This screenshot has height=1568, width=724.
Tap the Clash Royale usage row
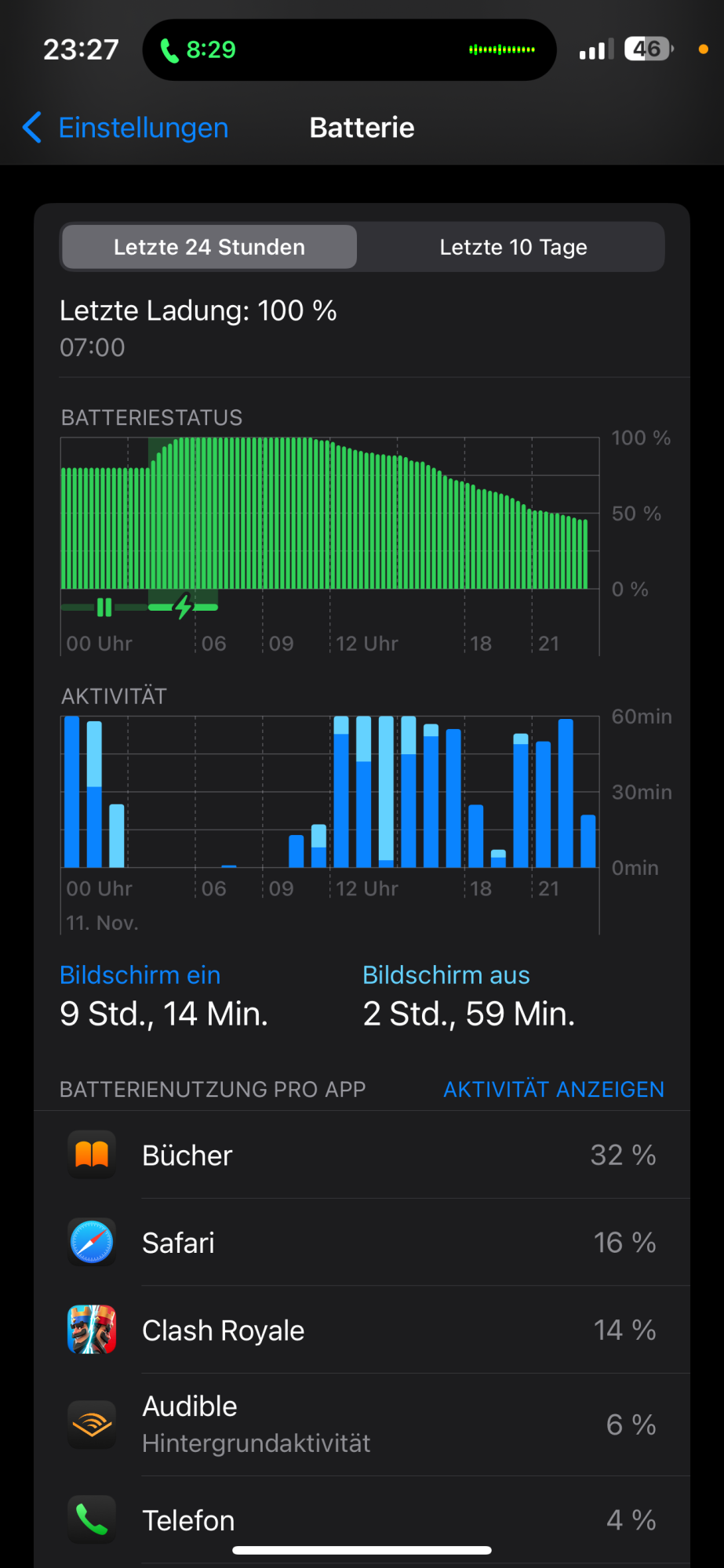pos(362,1330)
